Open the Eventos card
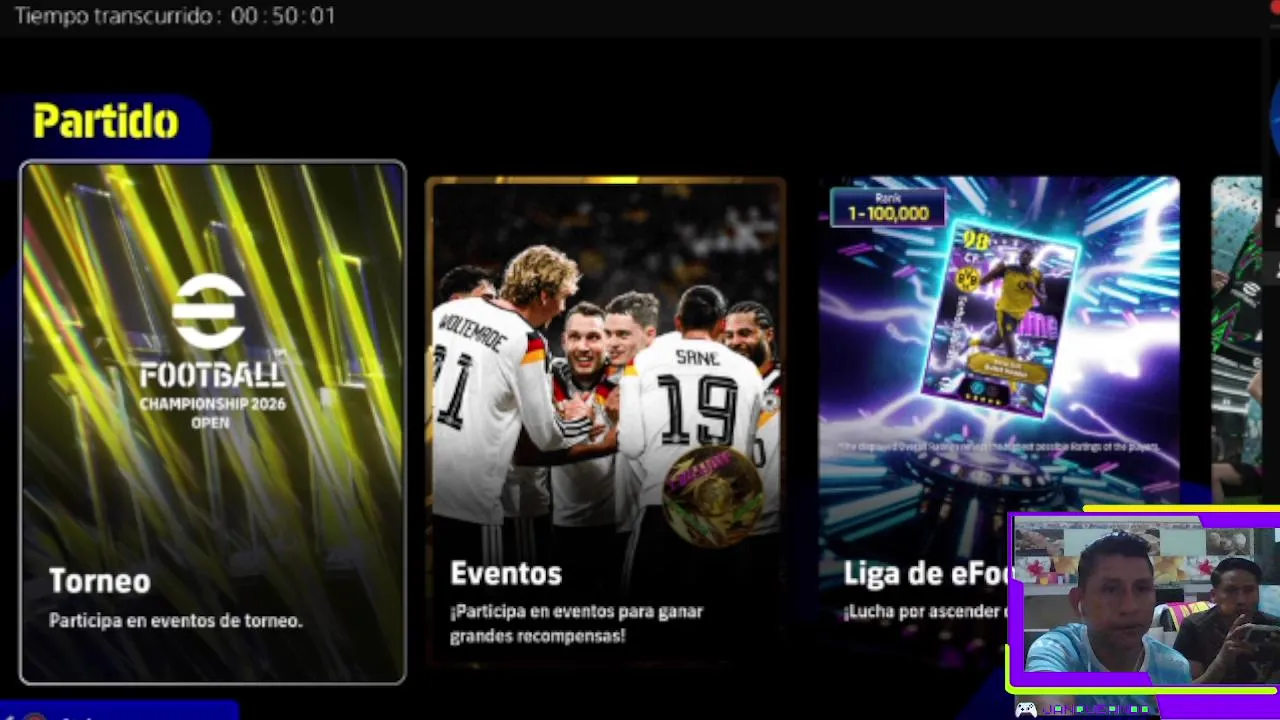 click(x=605, y=420)
